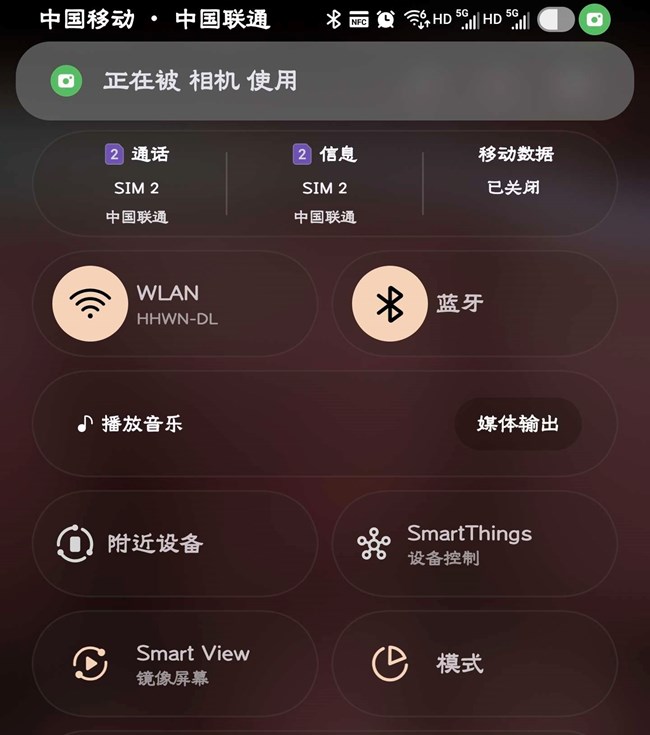This screenshot has width=650, height=735.
Task: Change the SIM used for calls
Action: 136,186
